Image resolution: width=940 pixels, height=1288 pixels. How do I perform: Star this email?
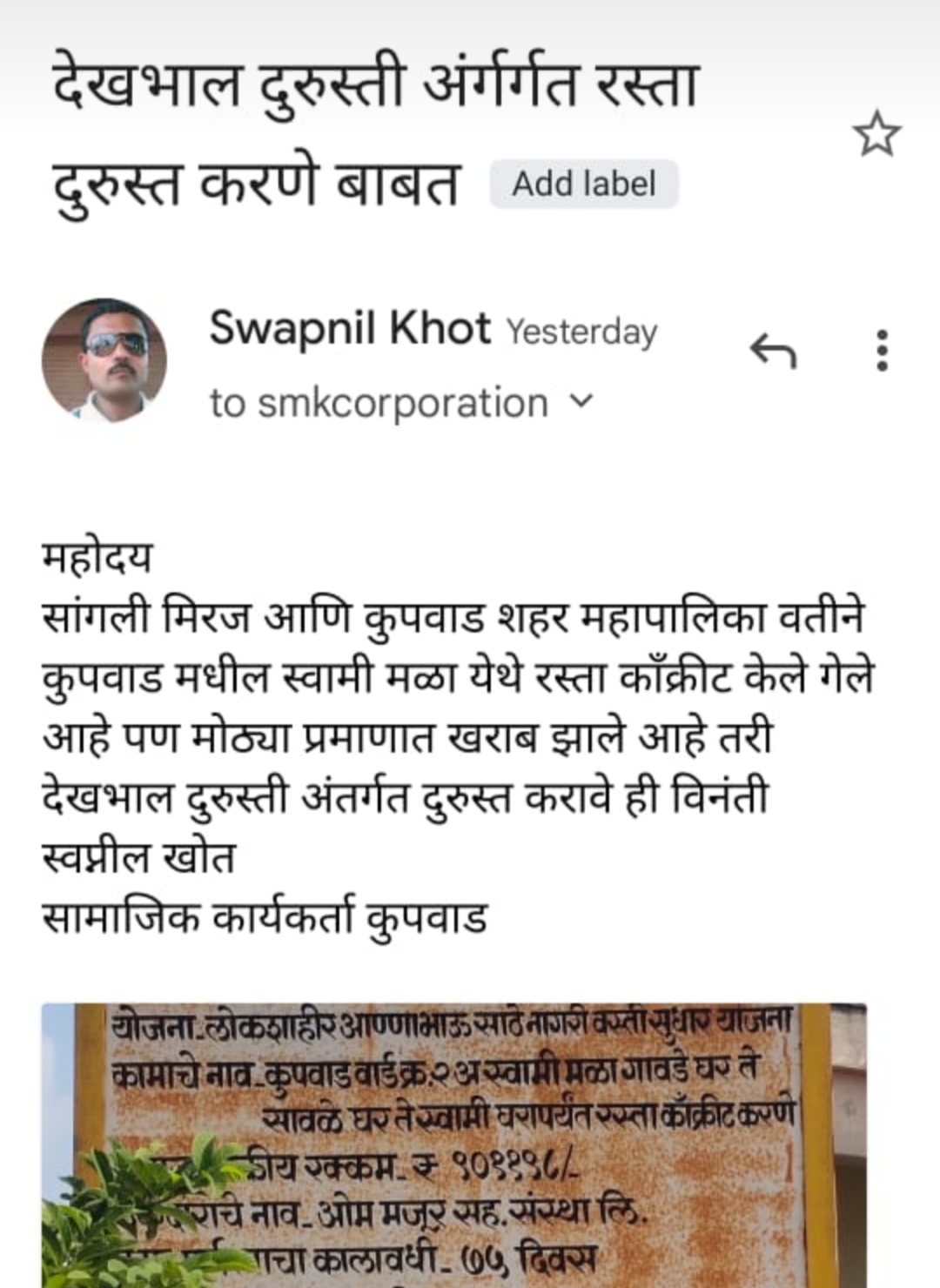coord(876,135)
